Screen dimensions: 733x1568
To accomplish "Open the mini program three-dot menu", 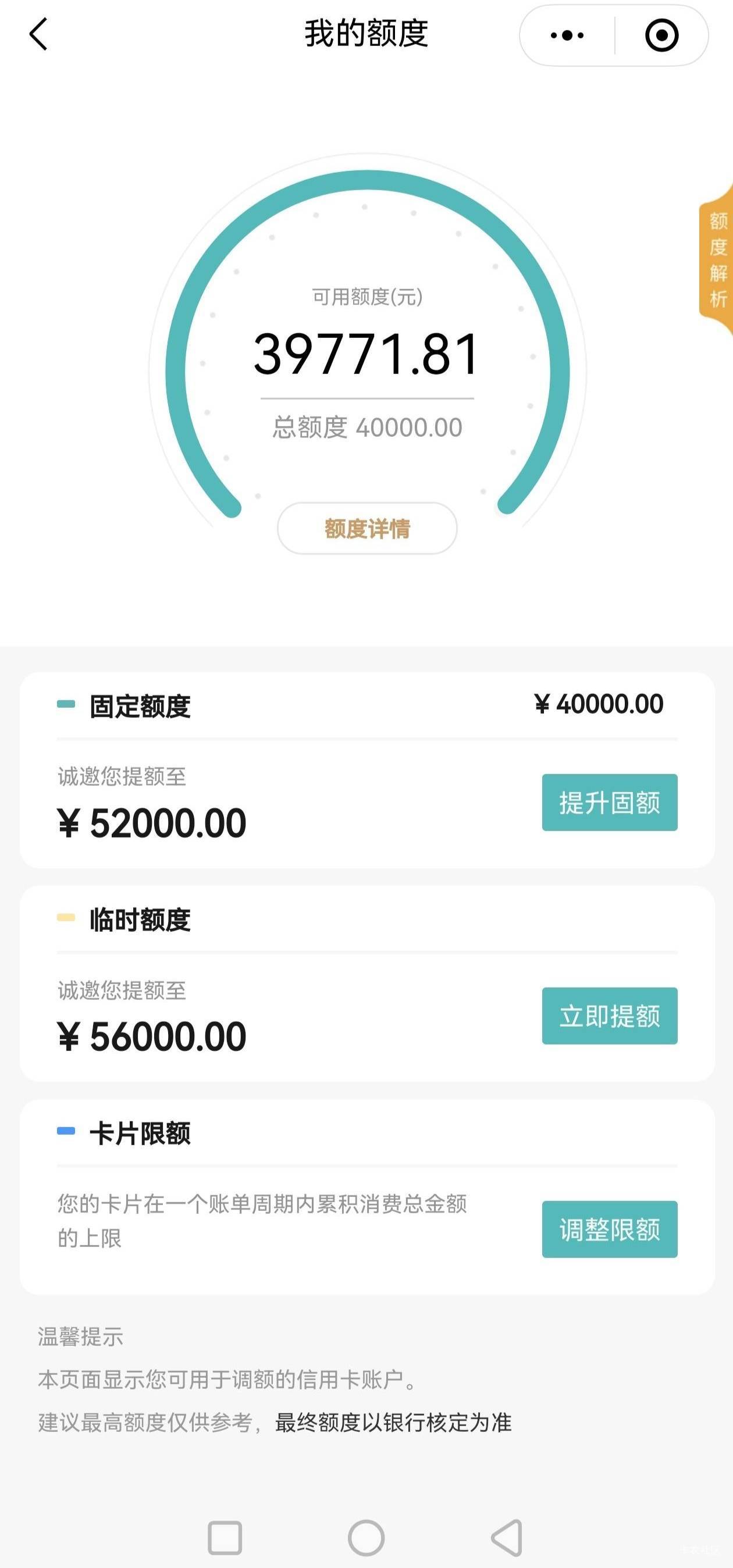I will point(567,35).
